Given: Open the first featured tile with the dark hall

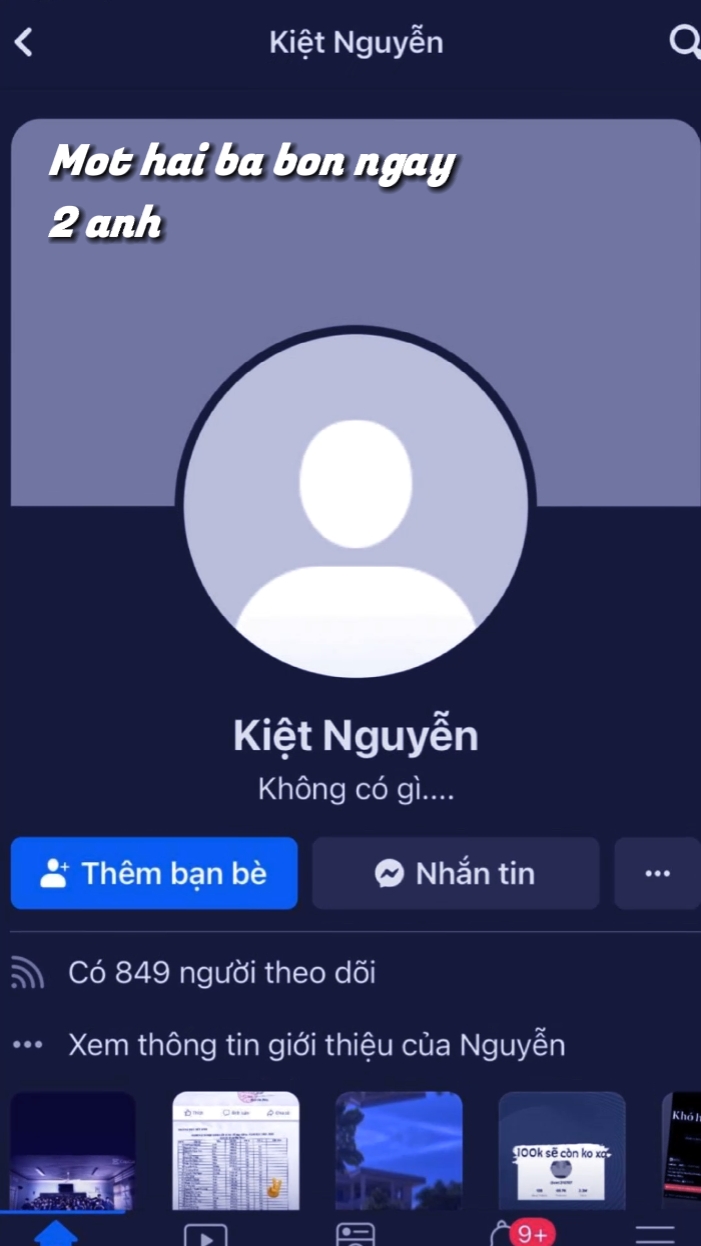Looking at the screenshot, I should coord(72,1150).
